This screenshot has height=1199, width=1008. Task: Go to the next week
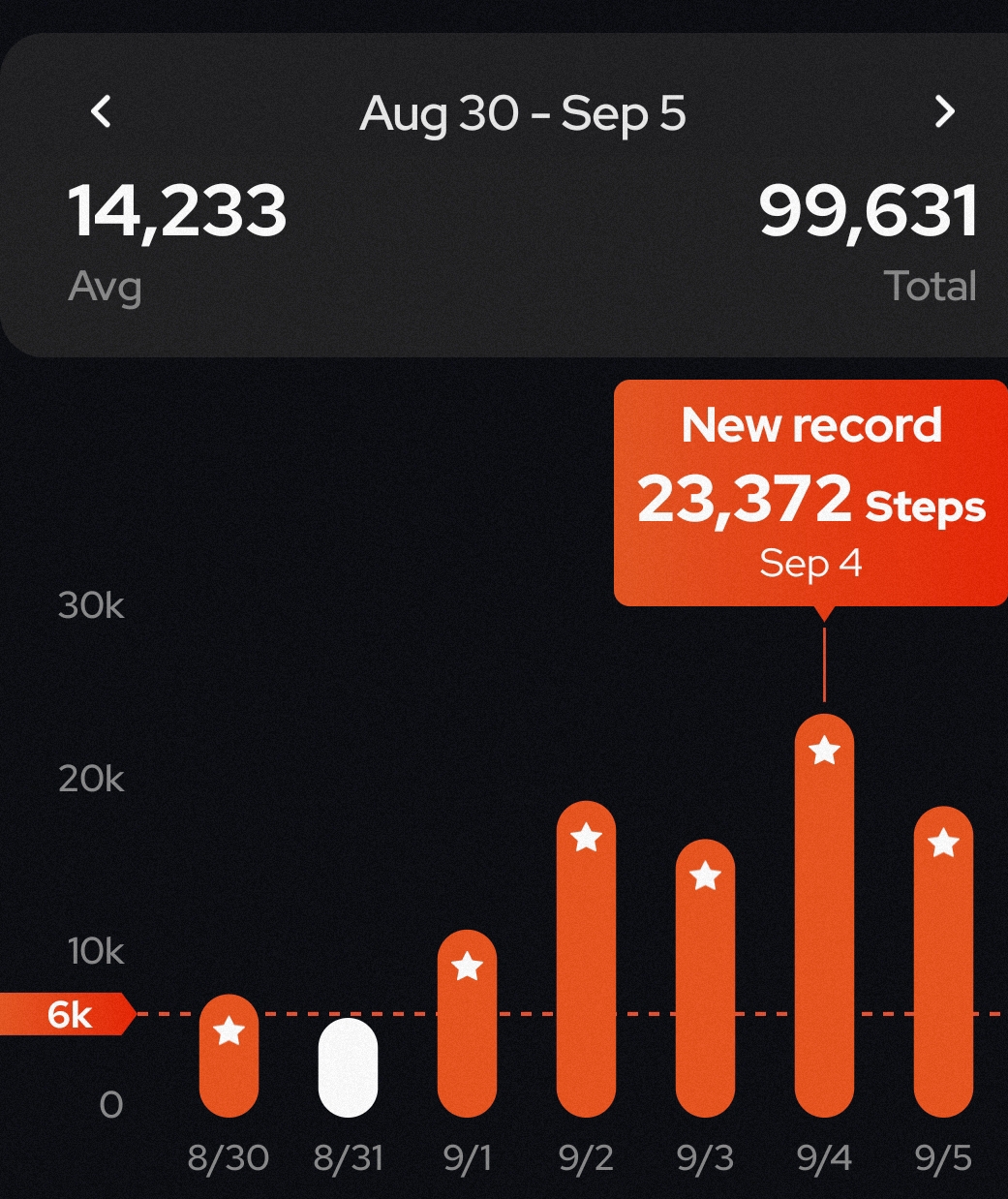pos(944,111)
